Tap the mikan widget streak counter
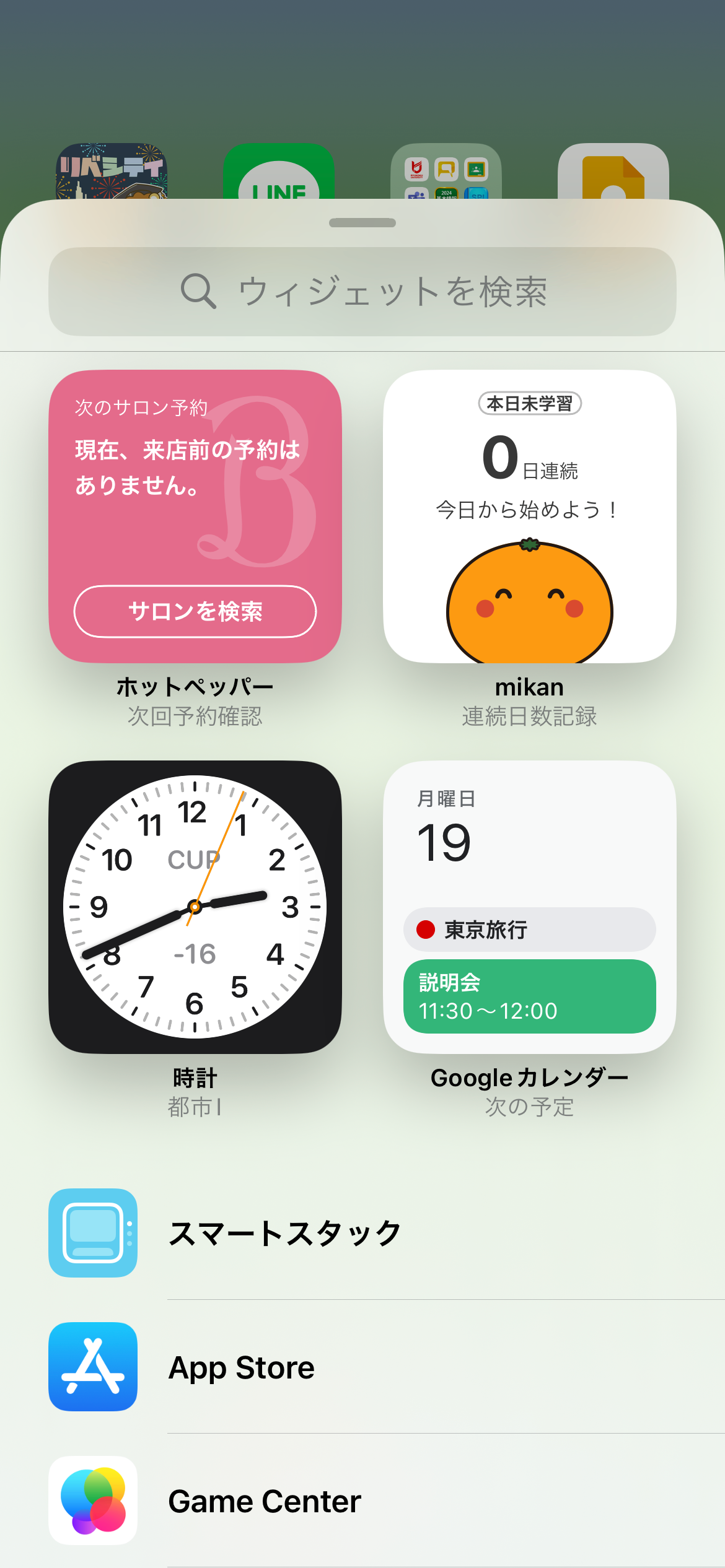725x1568 pixels. tap(530, 459)
